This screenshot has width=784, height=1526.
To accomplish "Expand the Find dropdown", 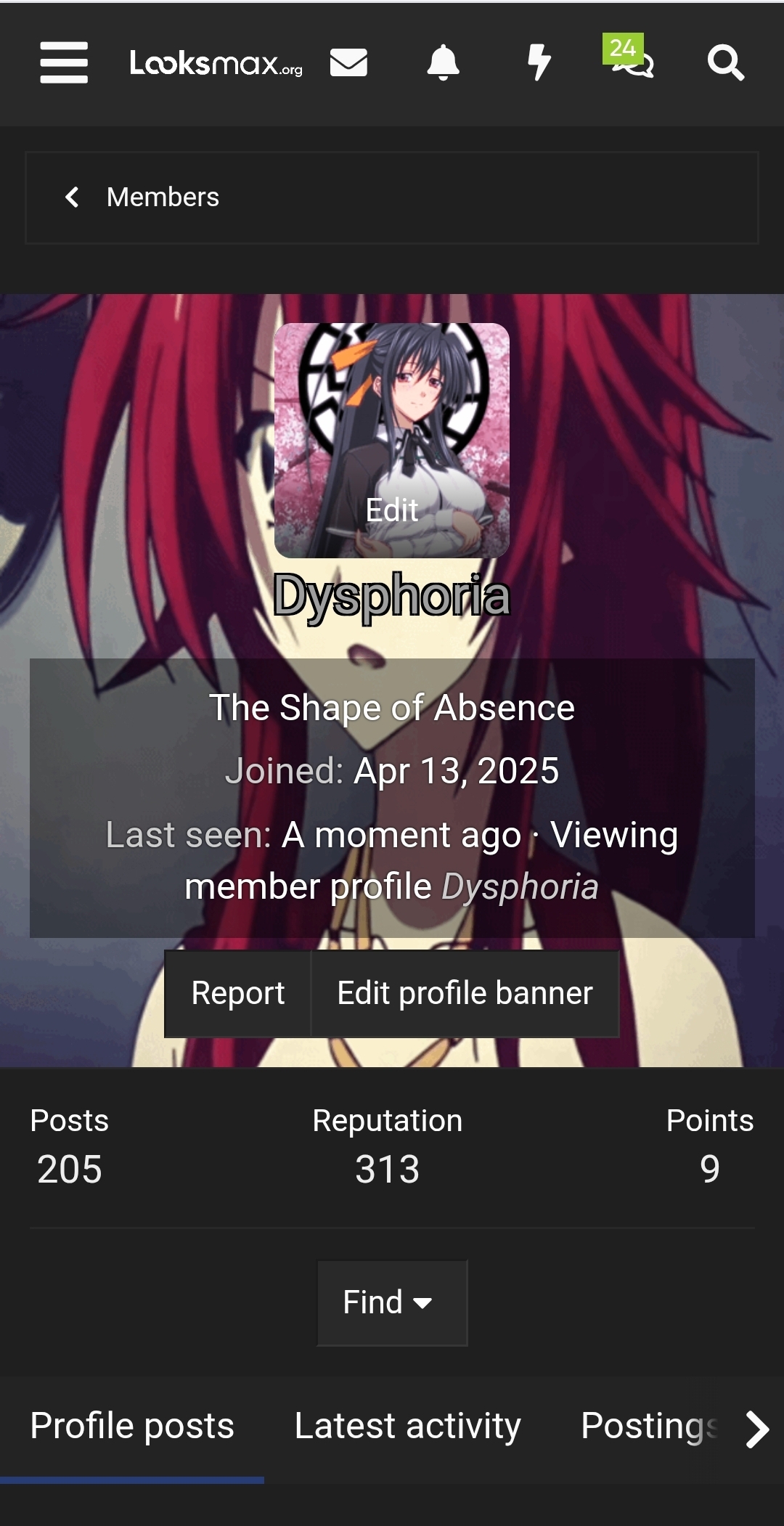I will click(x=391, y=1302).
